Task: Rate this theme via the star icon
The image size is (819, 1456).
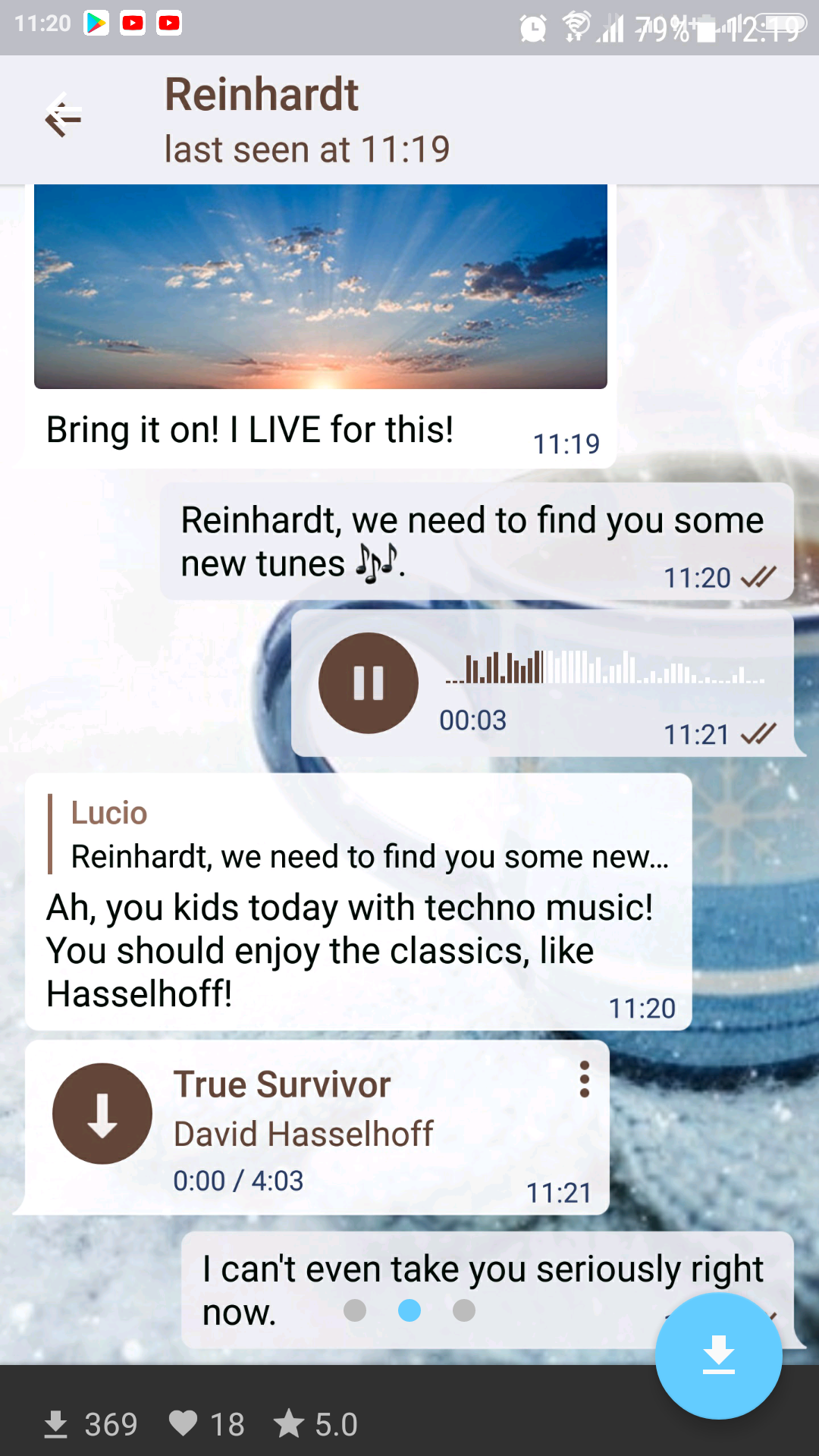Action: coord(289,1423)
